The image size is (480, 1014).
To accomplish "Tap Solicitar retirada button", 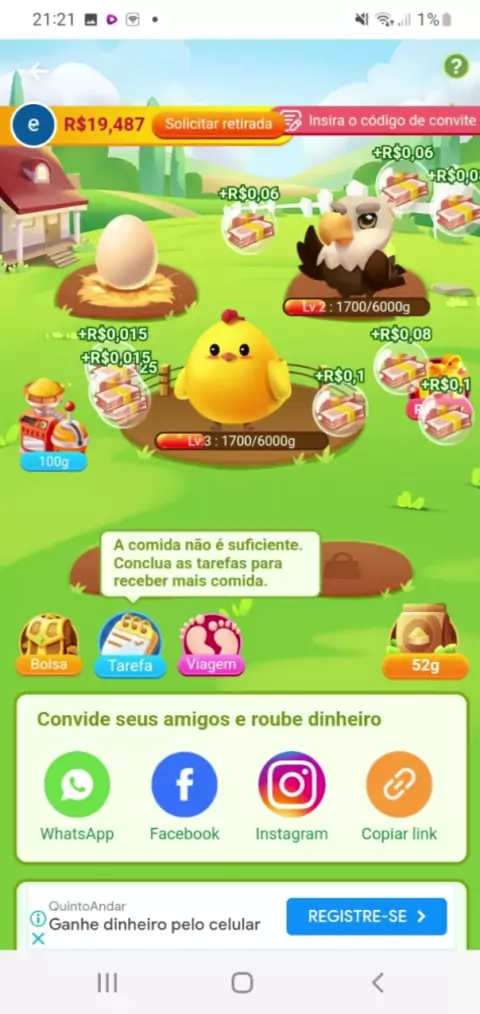I will 219,124.
